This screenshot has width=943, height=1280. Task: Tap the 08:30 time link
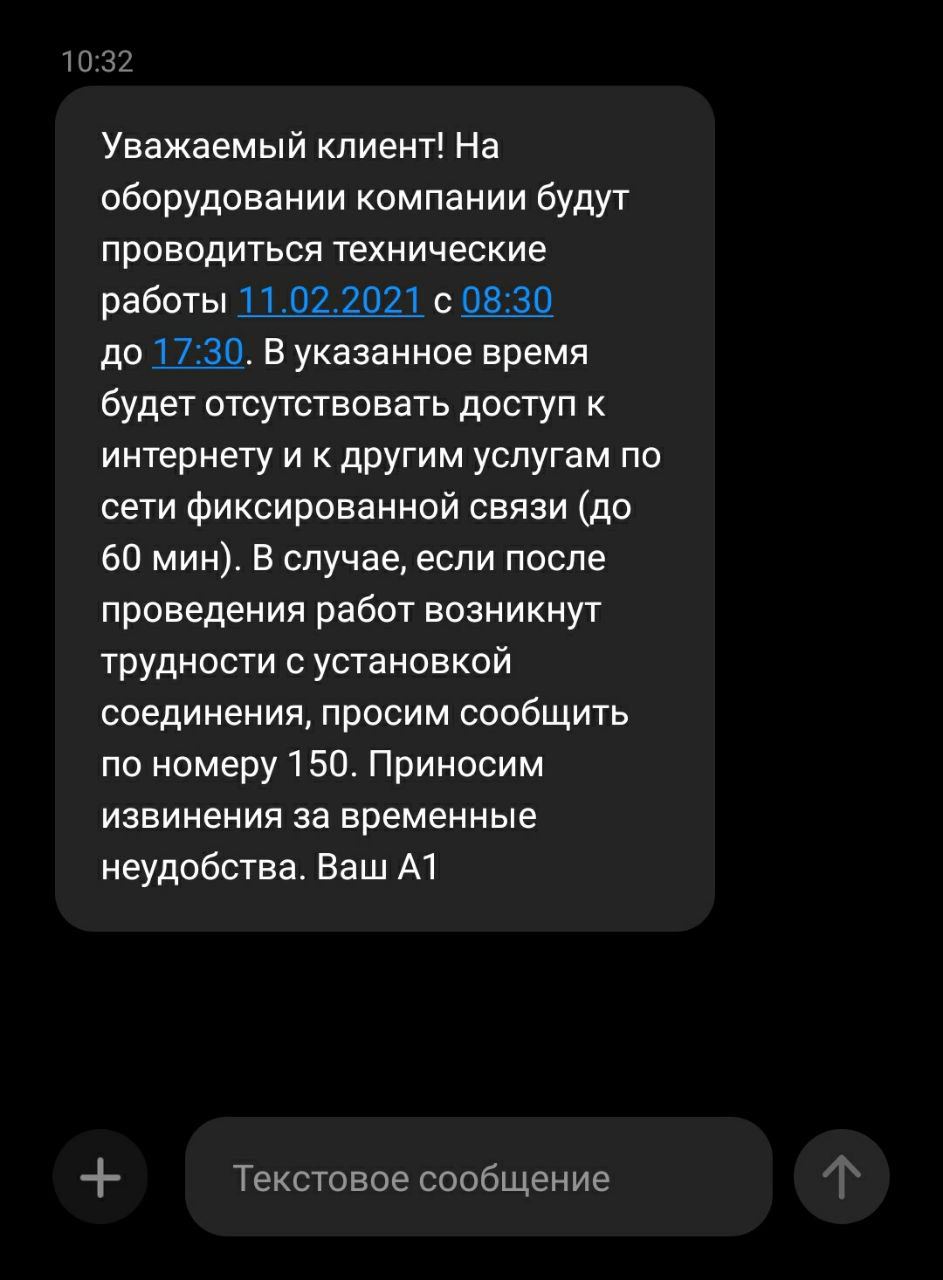pos(507,301)
